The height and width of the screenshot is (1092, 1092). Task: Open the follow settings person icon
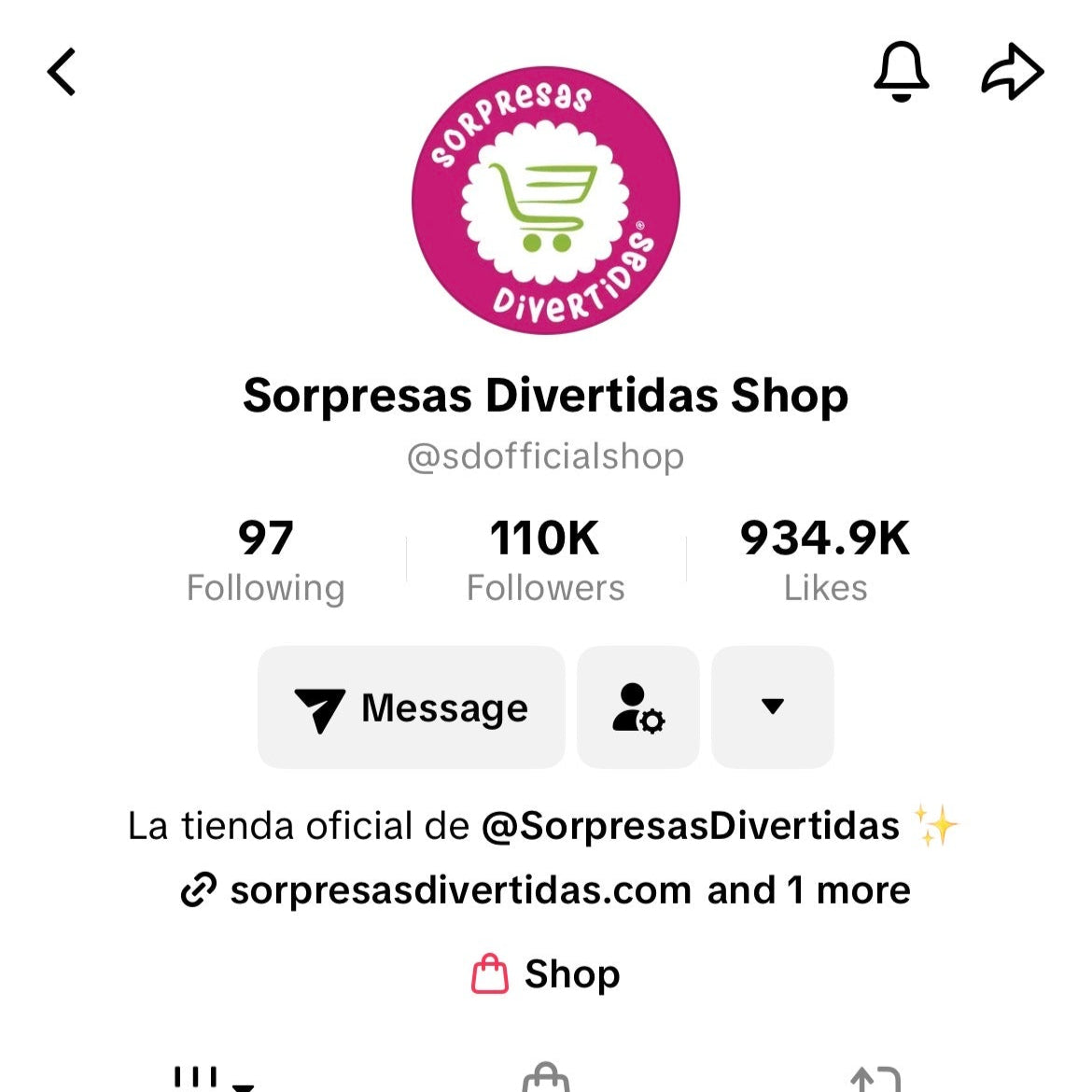(638, 707)
